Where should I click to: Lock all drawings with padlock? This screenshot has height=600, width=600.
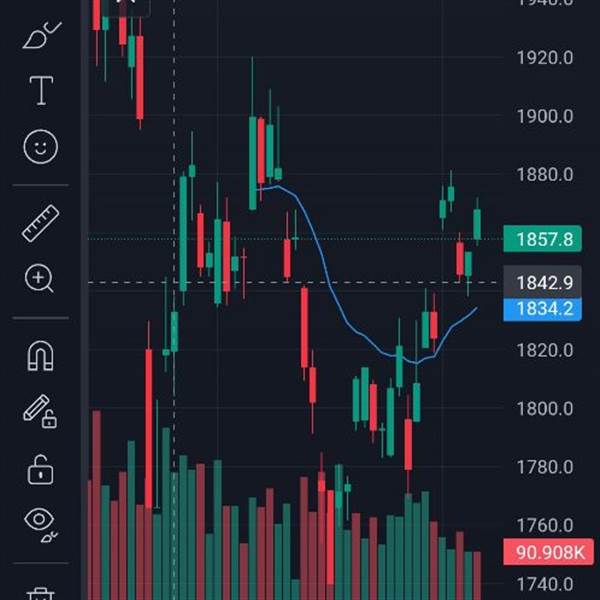[41, 470]
